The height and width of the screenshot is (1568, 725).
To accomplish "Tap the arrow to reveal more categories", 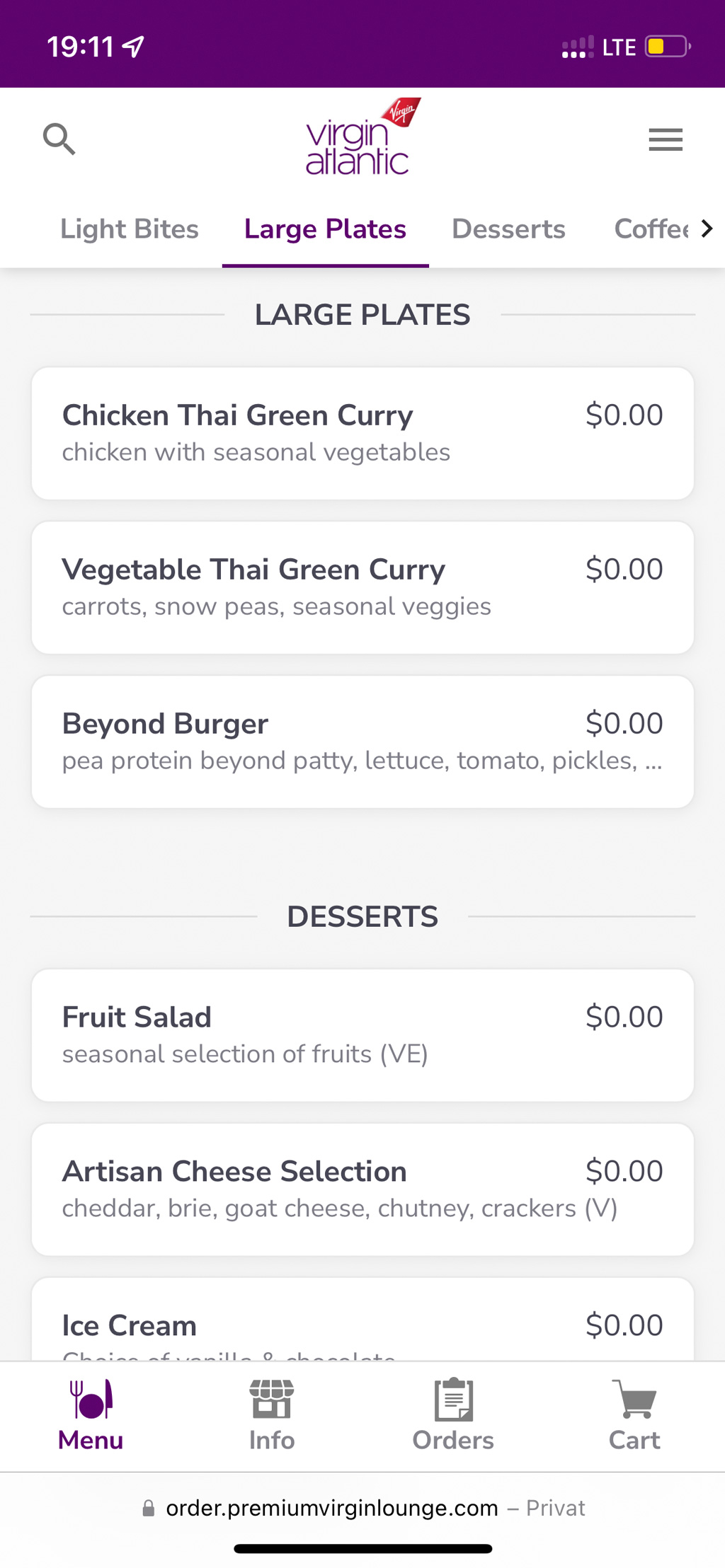I will (x=707, y=229).
